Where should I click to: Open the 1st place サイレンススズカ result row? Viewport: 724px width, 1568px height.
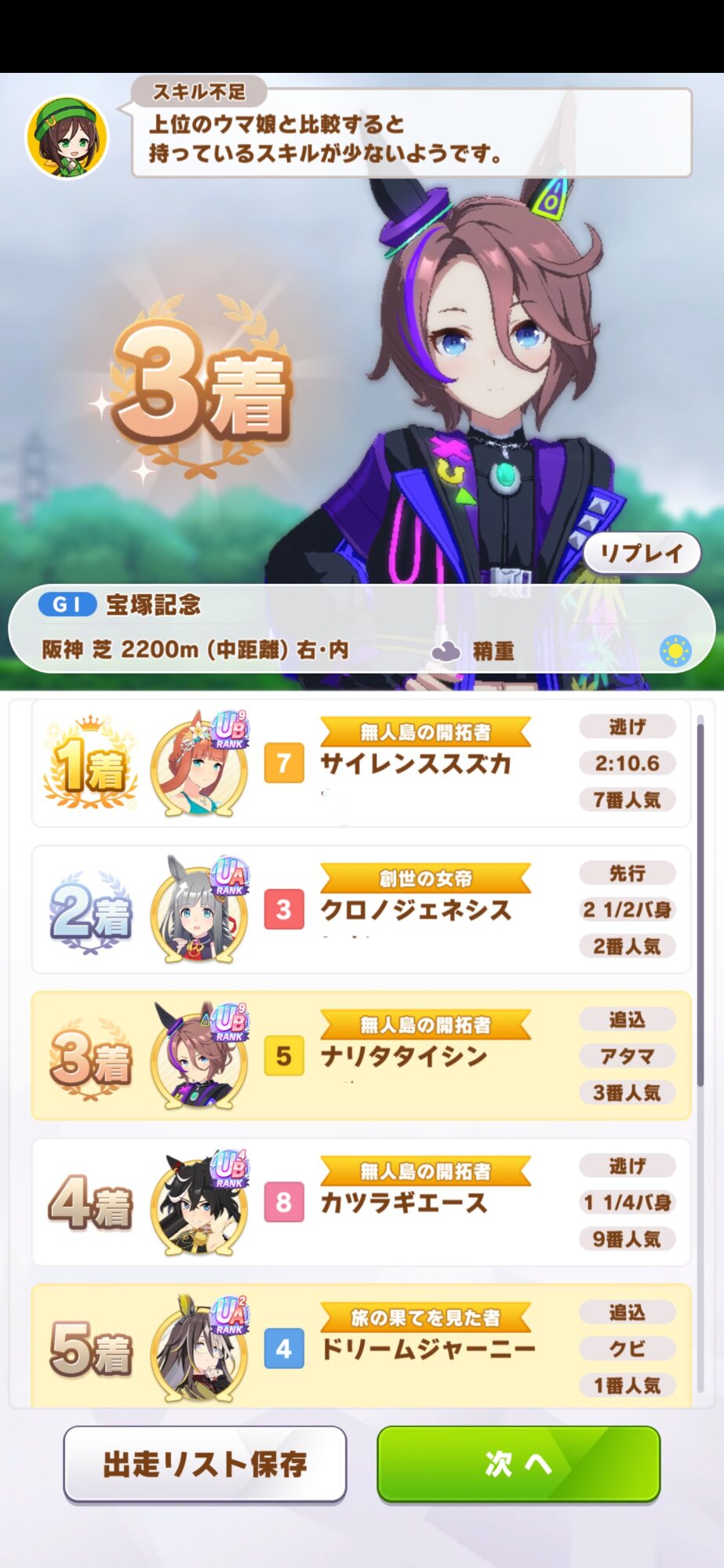[x=361, y=763]
